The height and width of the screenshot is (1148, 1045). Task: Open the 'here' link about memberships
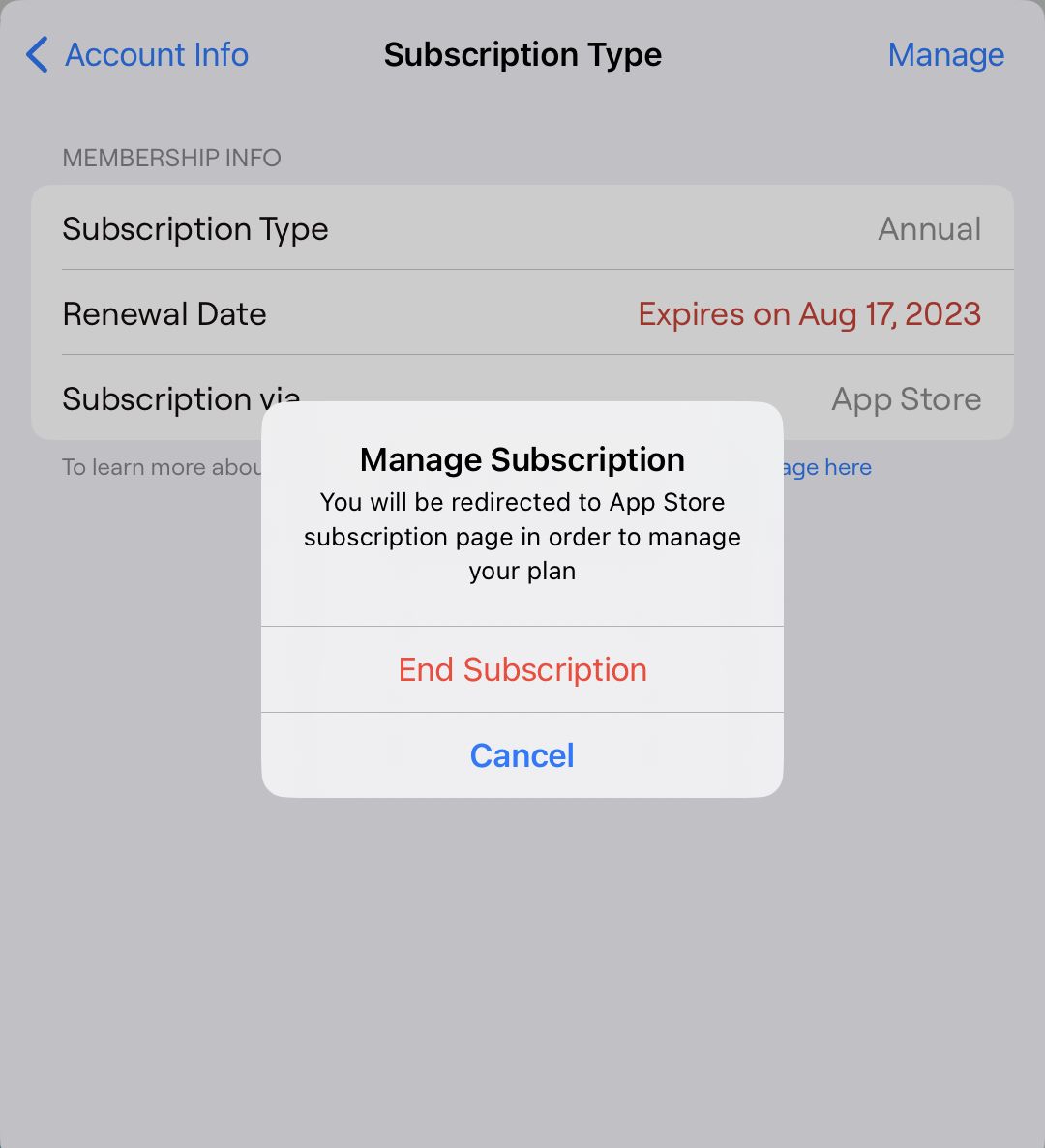pos(847,468)
